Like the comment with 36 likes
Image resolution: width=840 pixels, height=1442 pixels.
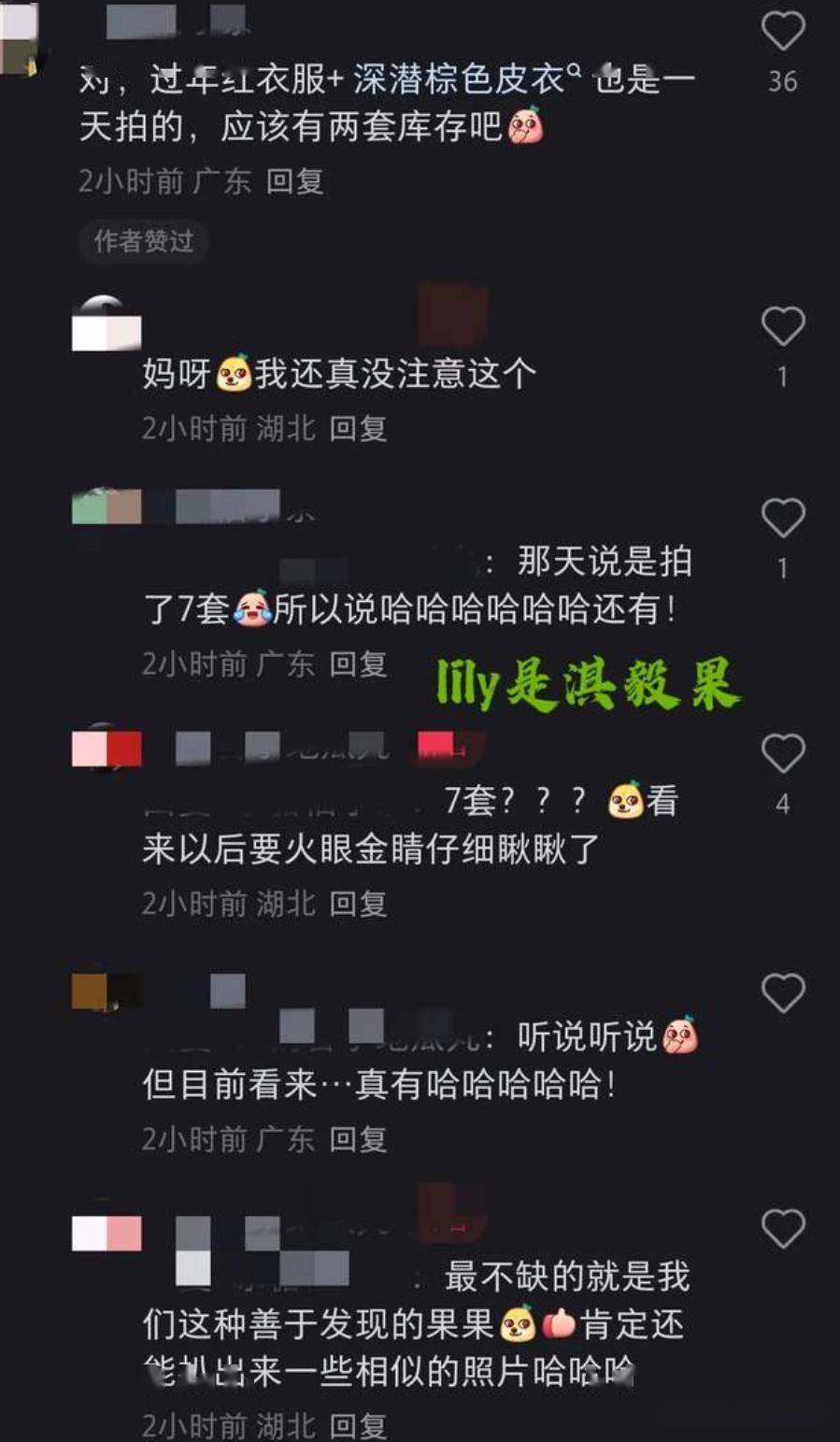pos(782,32)
